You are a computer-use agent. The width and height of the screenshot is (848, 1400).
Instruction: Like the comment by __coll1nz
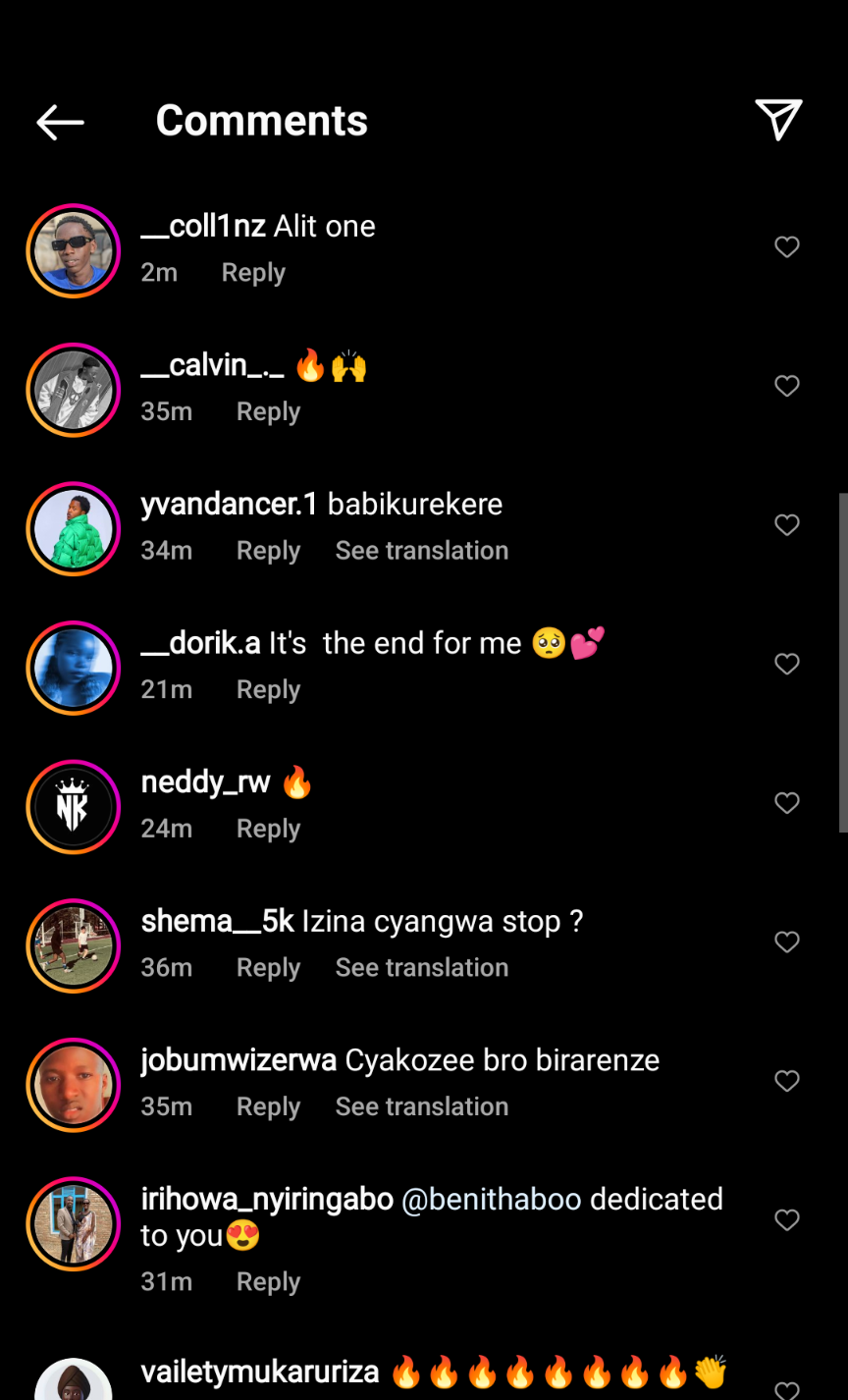[x=786, y=247]
